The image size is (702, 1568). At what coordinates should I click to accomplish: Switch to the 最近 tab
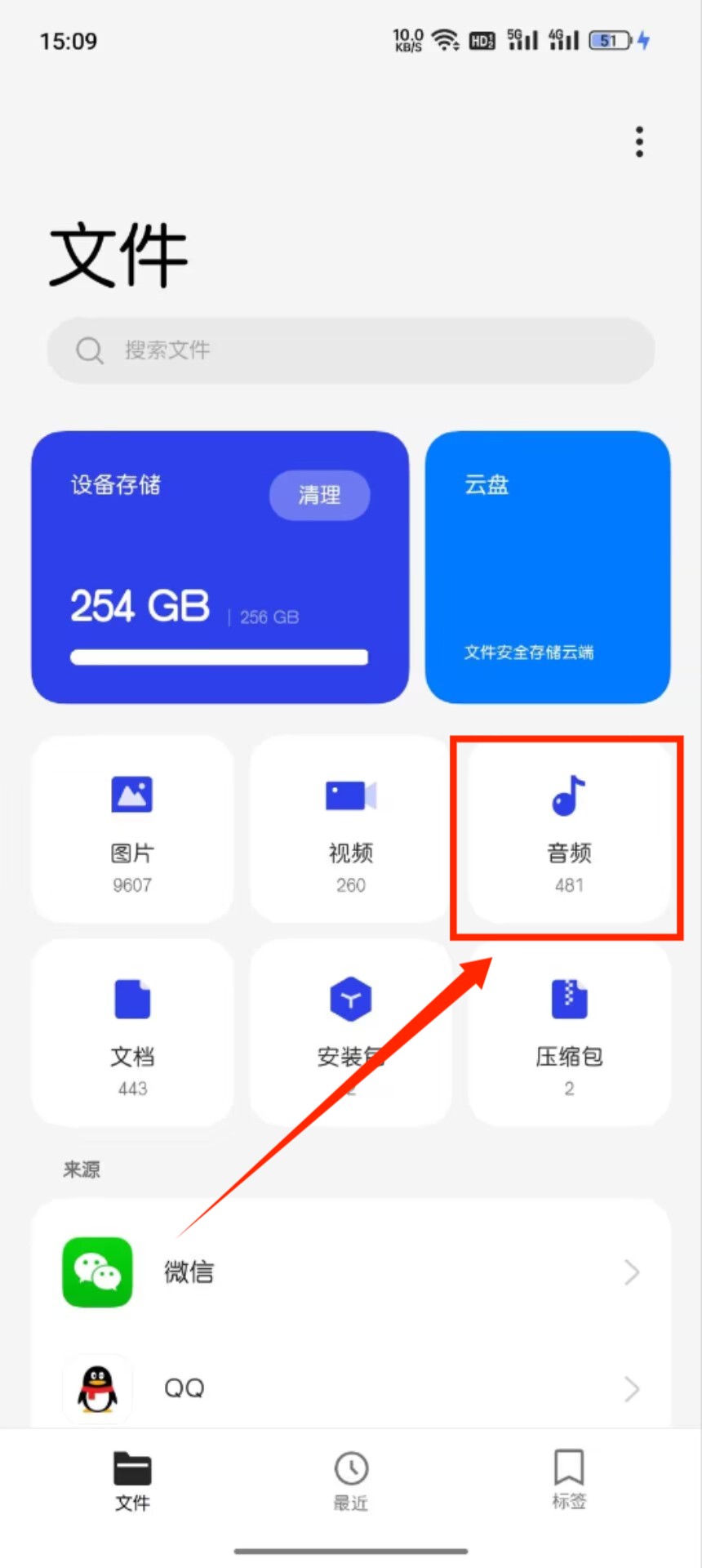351,1481
